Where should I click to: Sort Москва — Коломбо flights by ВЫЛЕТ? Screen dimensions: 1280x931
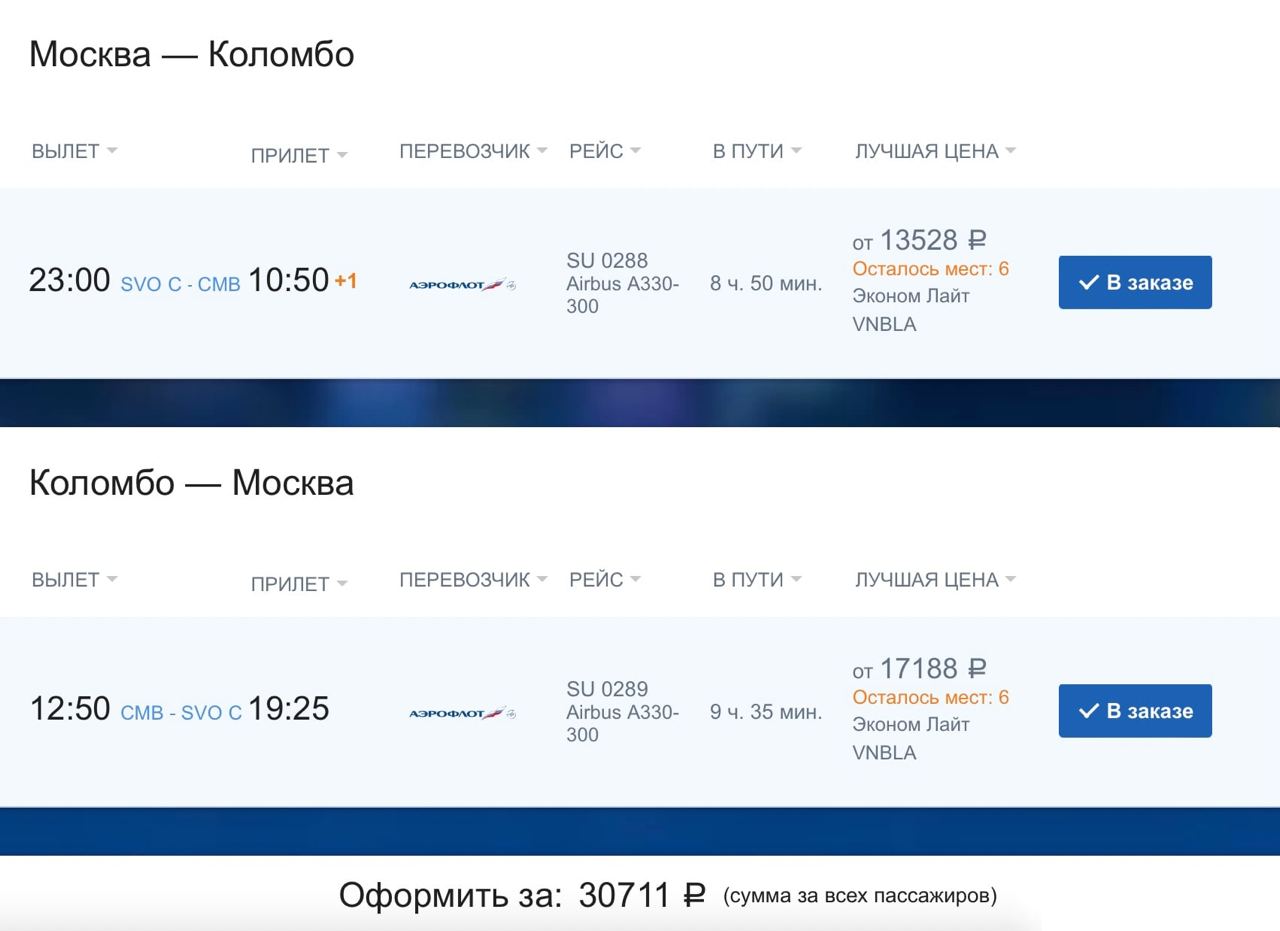click(74, 151)
